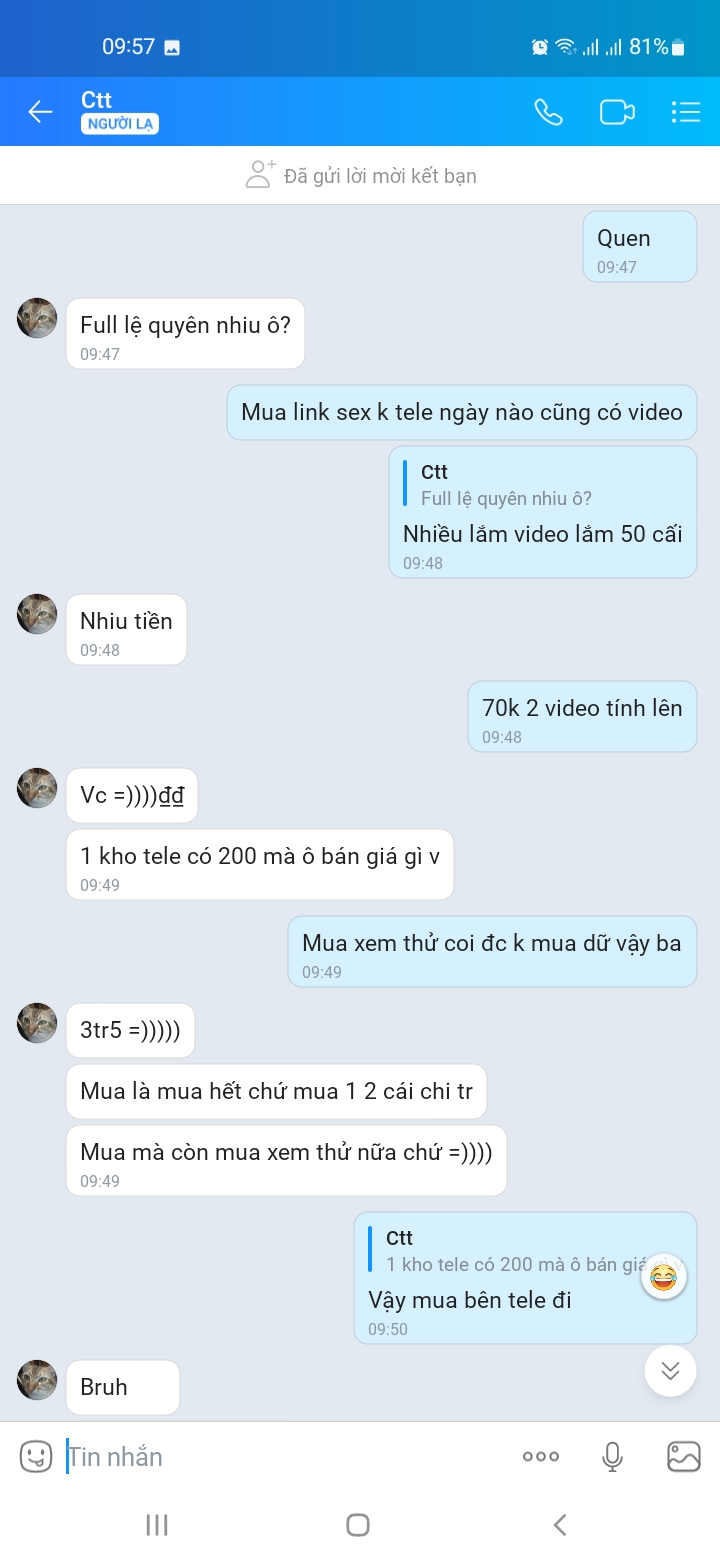Open Ctt's profile from the header name
Image resolution: width=720 pixels, height=1560 pixels.
[97, 100]
